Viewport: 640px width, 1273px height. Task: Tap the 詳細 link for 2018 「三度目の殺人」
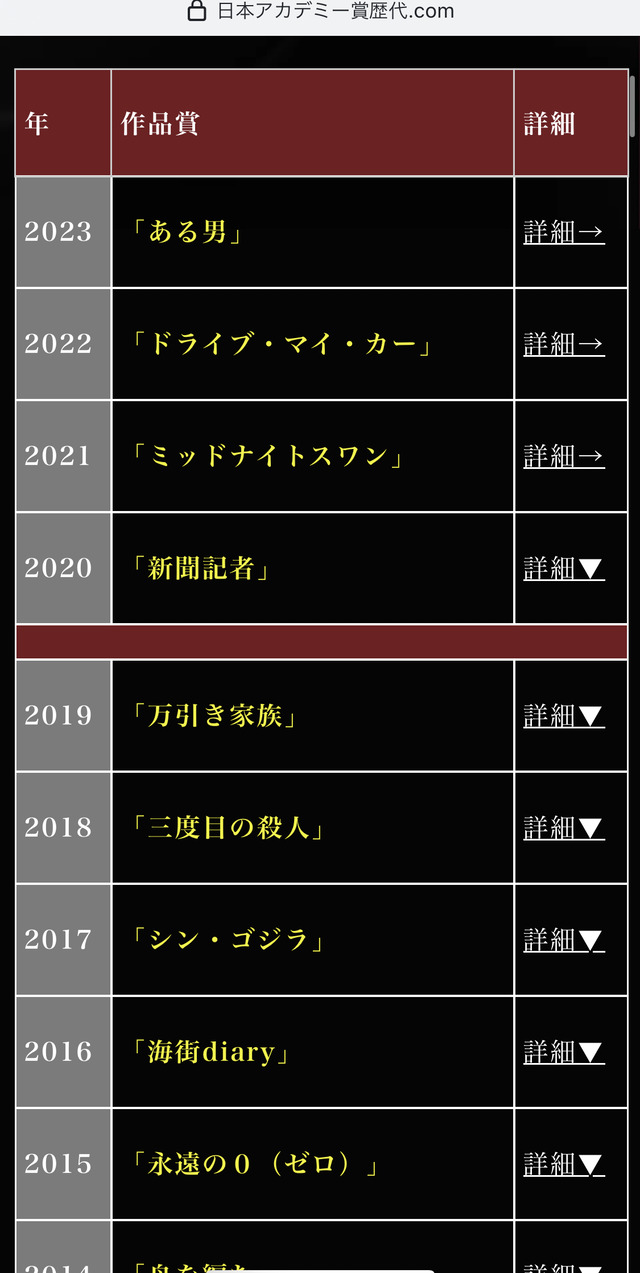[x=564, y=828]
